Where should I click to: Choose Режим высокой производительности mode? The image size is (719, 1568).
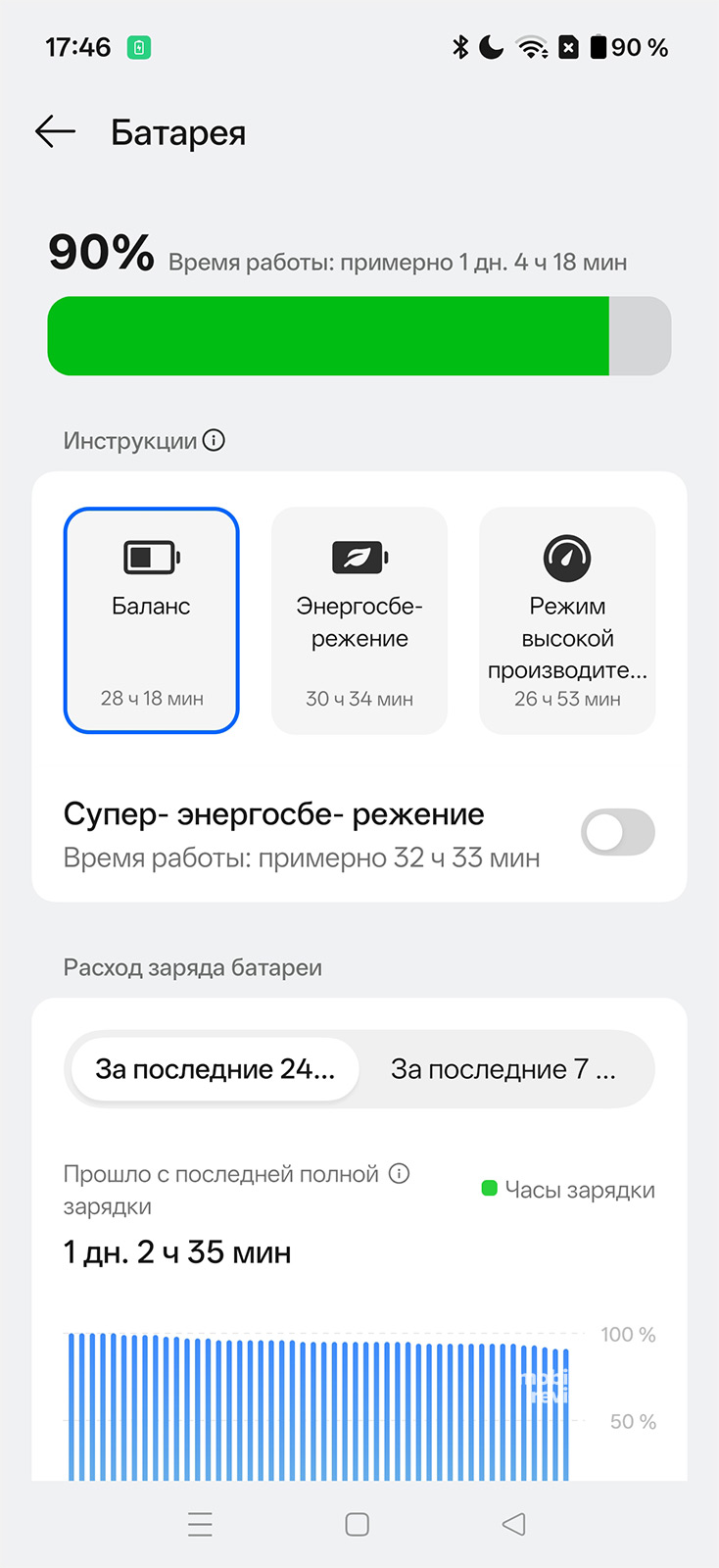567,619
